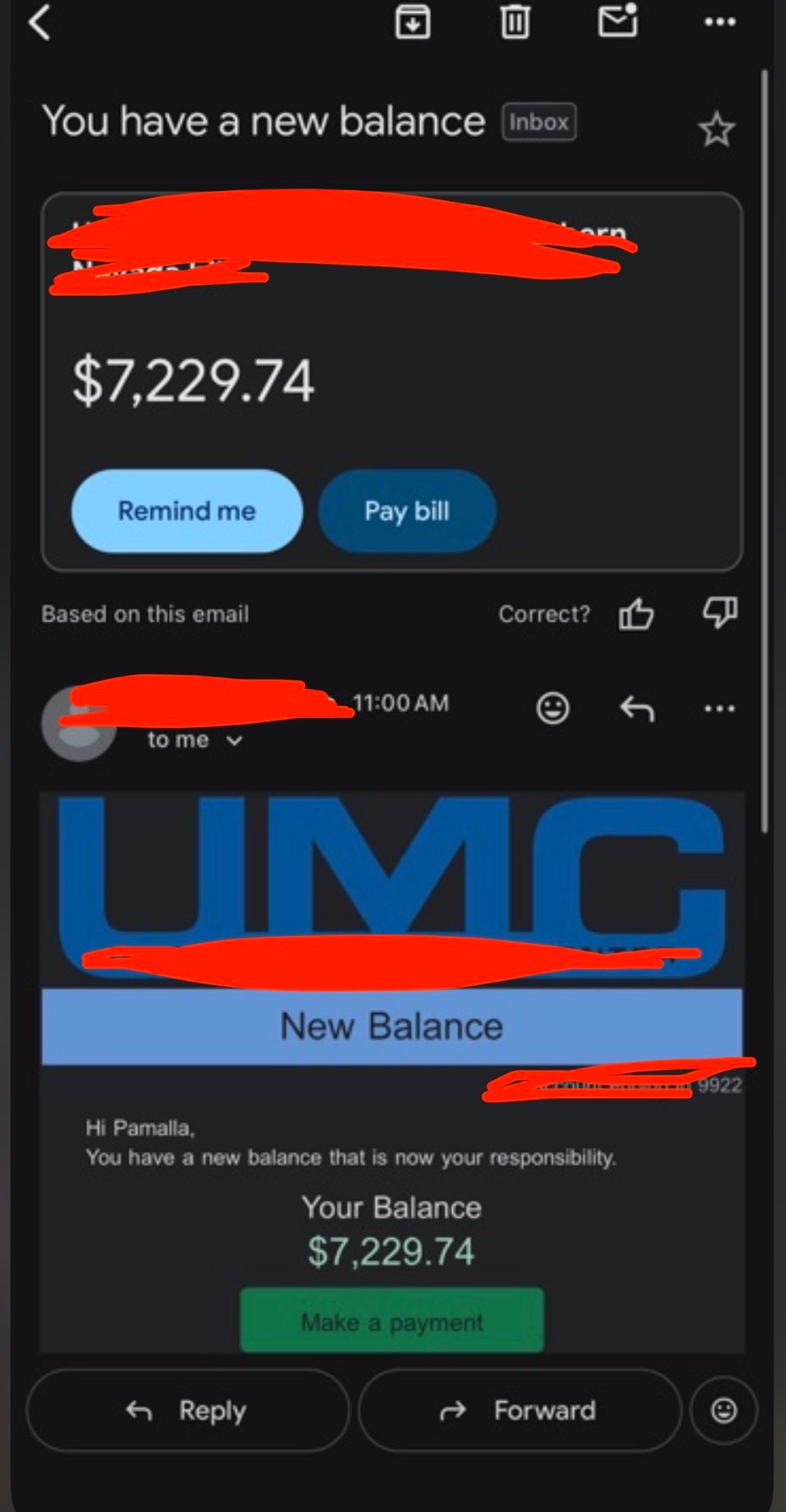Open the top overflow menu
786x1512 pixels.
720,22
